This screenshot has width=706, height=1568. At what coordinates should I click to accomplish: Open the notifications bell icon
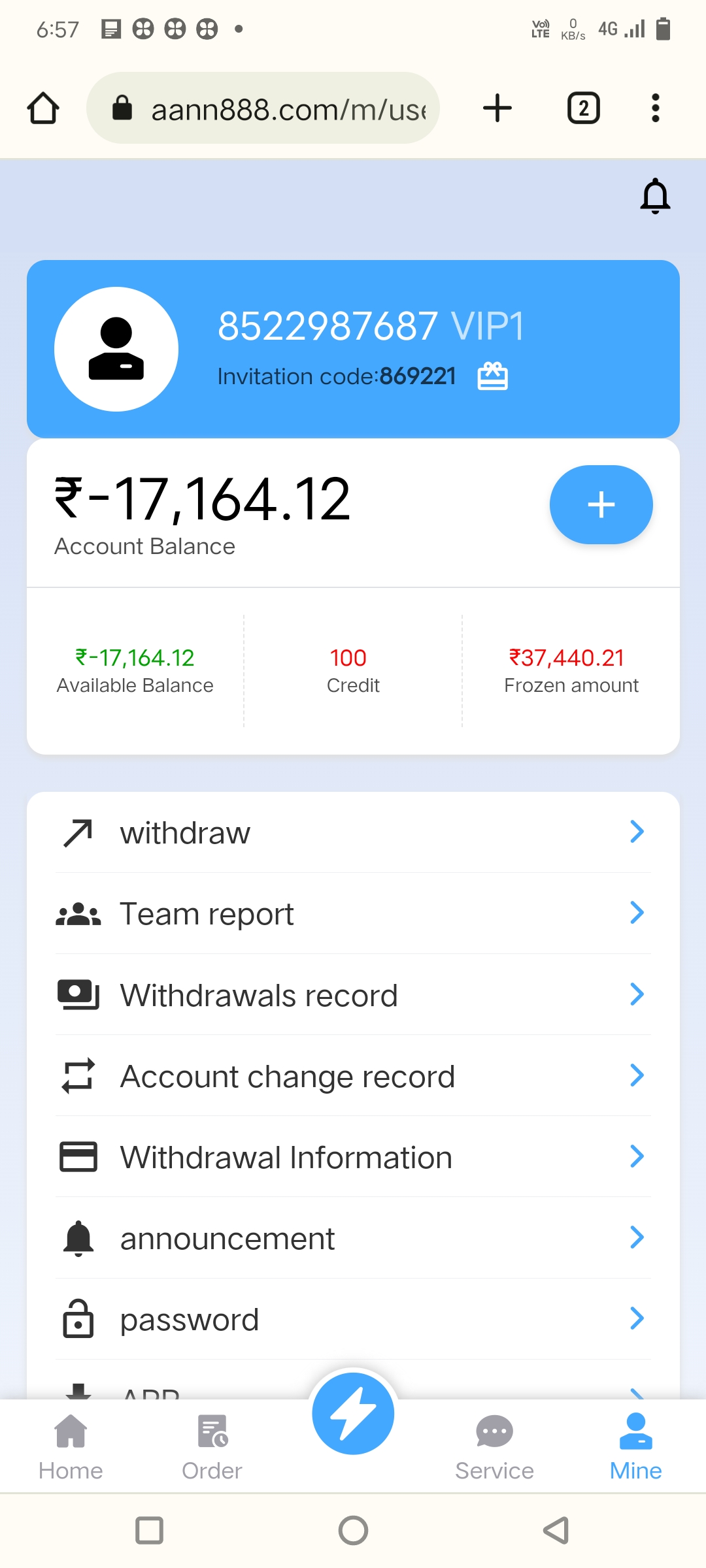click(655, 196)
